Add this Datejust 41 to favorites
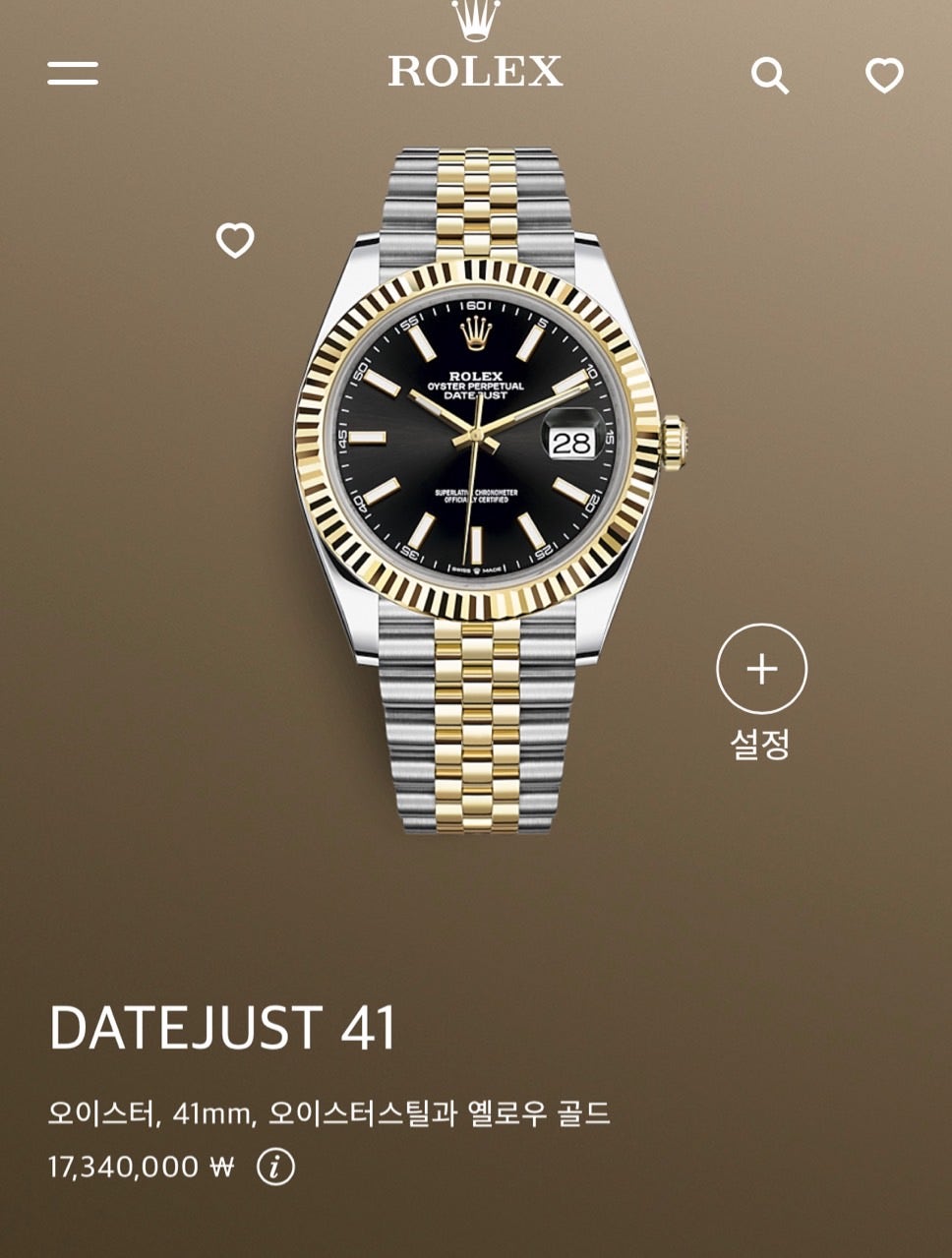952x1258 pixels. (x=235, y=240)
